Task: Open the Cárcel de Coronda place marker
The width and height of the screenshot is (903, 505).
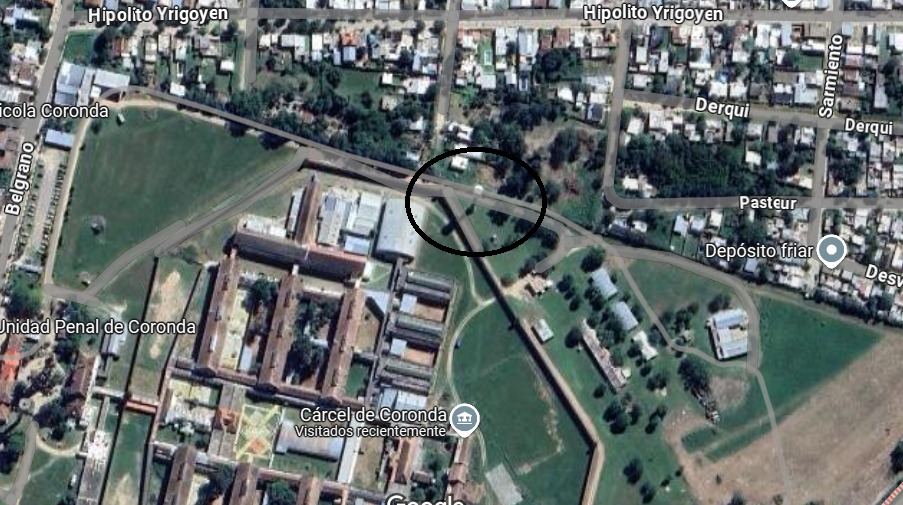Action: click(463, 419)
